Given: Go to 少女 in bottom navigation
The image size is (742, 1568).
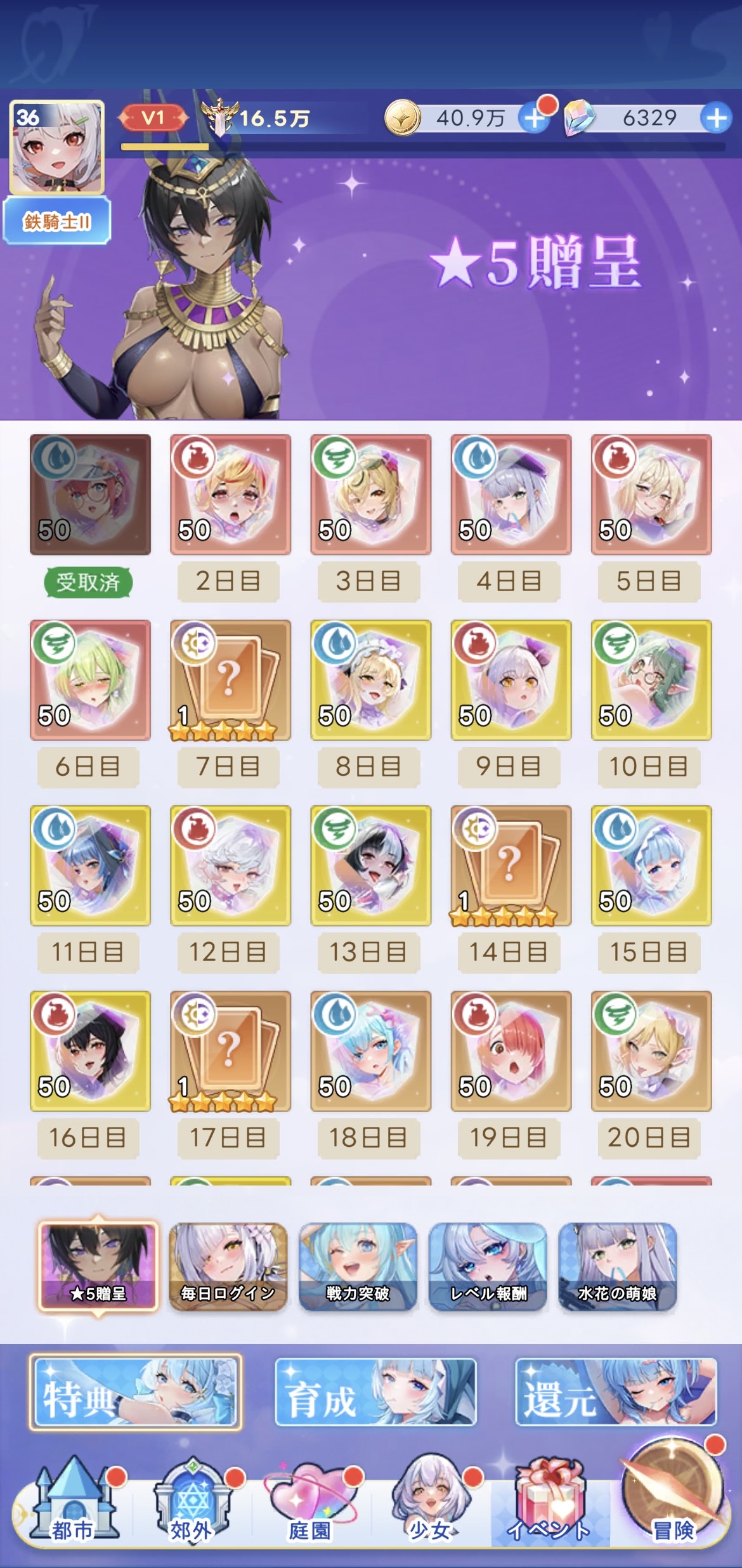Looking at the screenshot, I should (x=430, y=1503).
